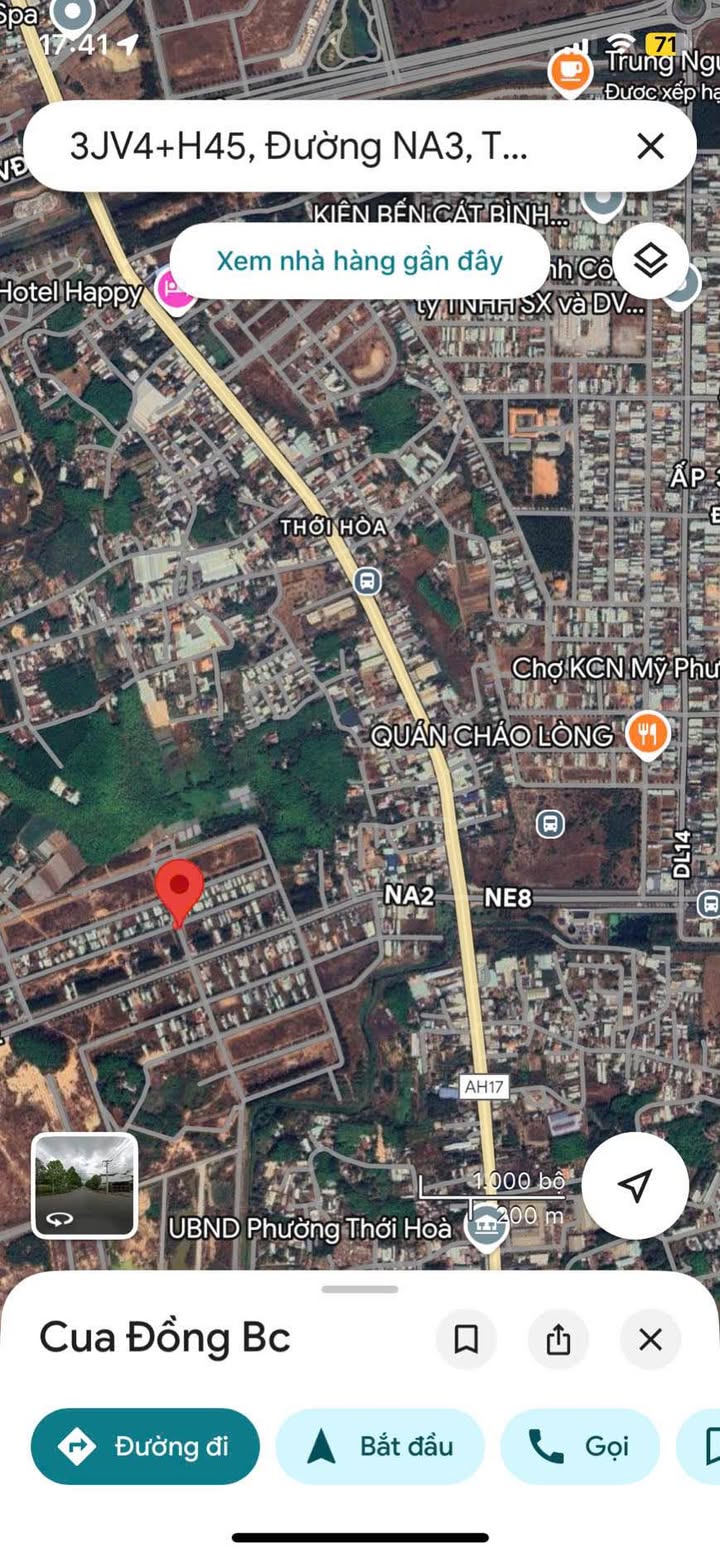Image resolution: width=720 pixels, height=1558 pixels.
Task: Expand the place sheet handle
Action: click(x=359, y=1289)
